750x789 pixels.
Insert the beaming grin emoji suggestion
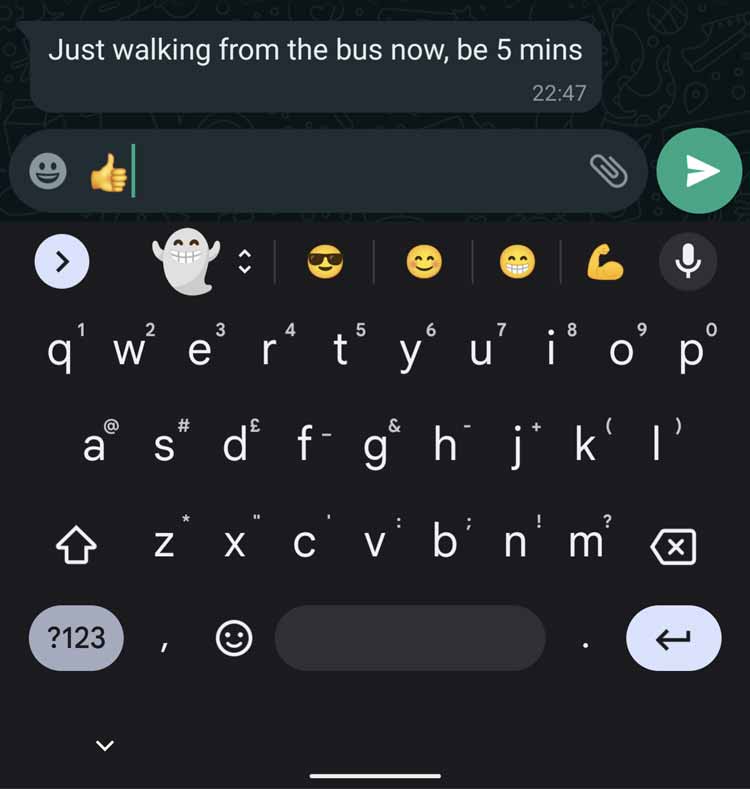(517, 263)
